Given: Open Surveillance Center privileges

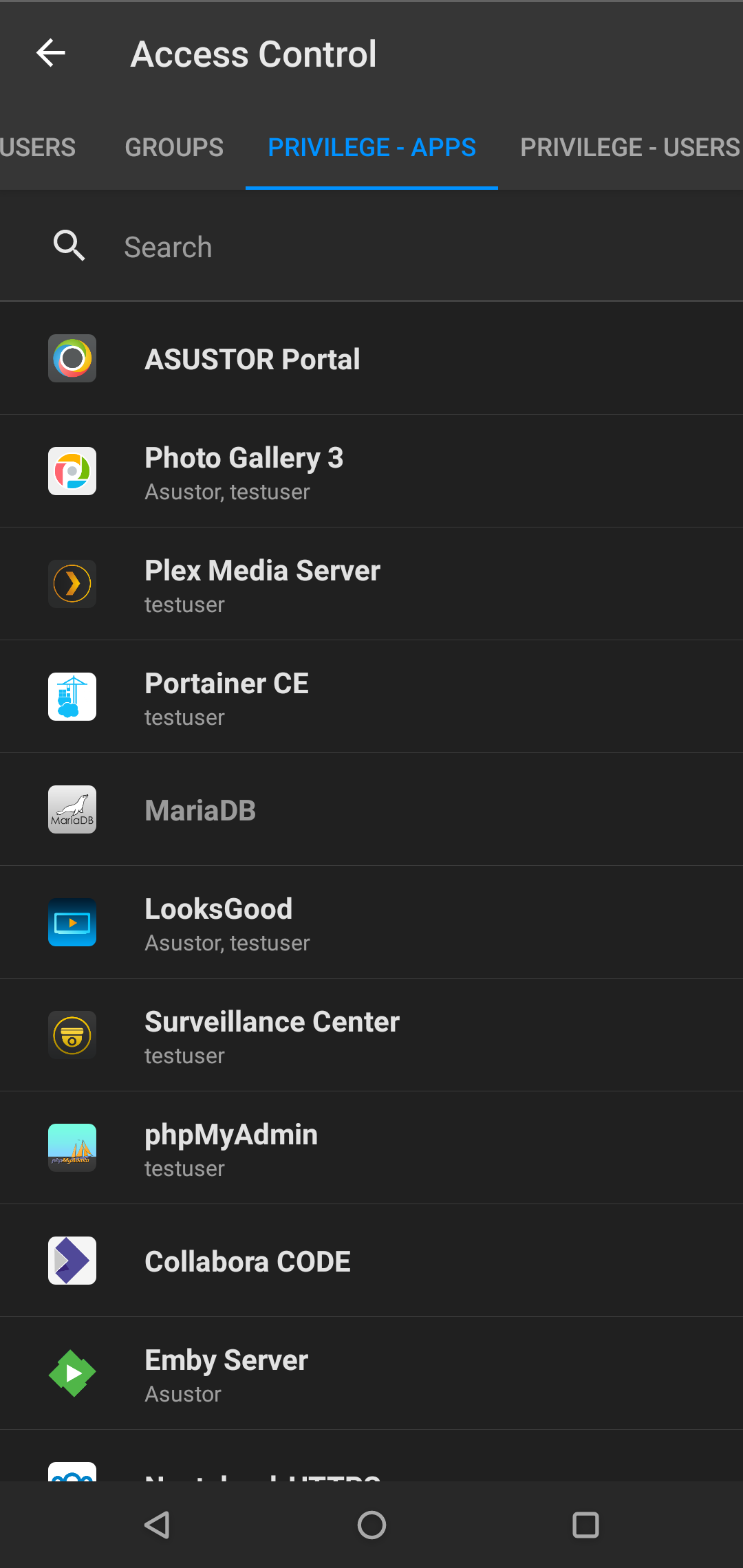Looking at the screenshot, I should tap(371, 1035).
